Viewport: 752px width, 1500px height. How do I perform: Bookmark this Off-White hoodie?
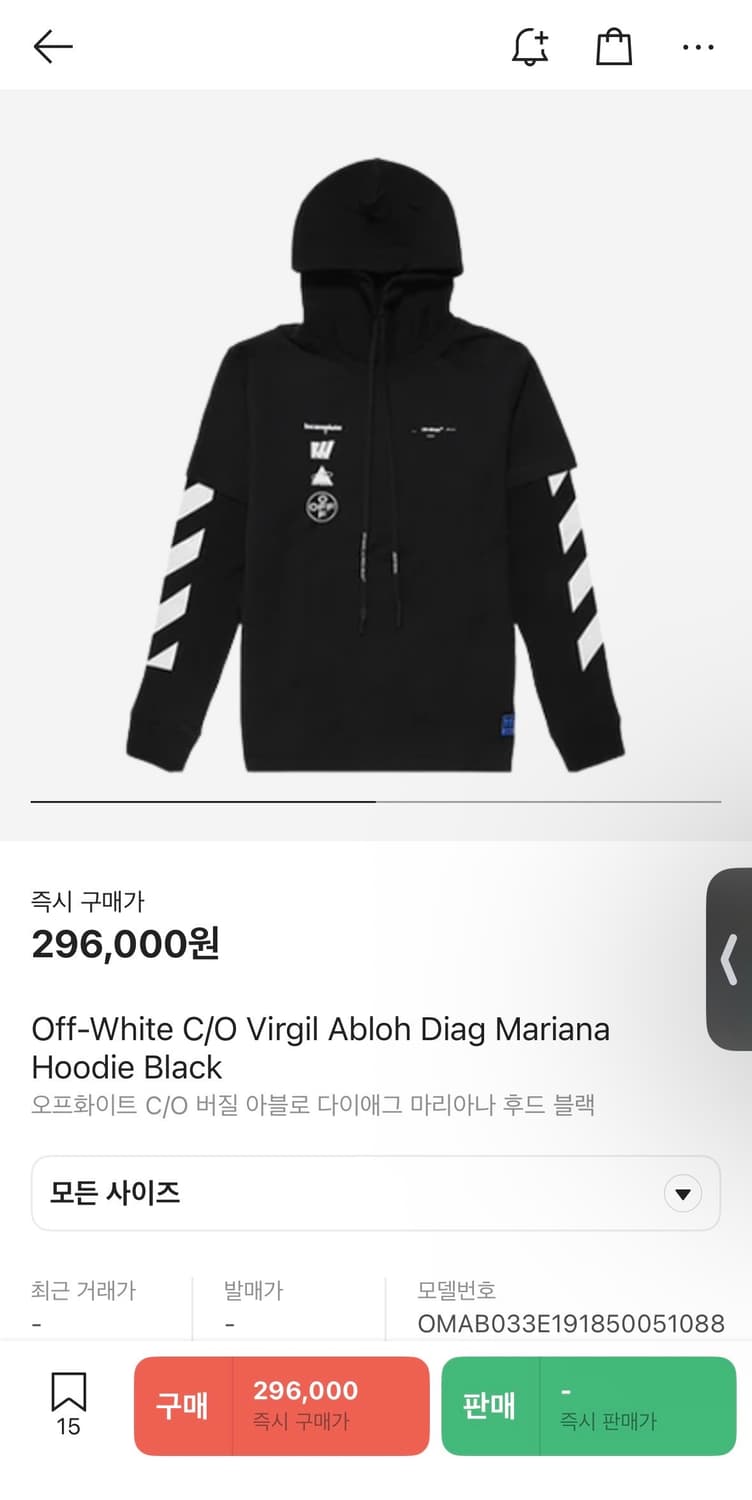click(x=68, y=1402)
